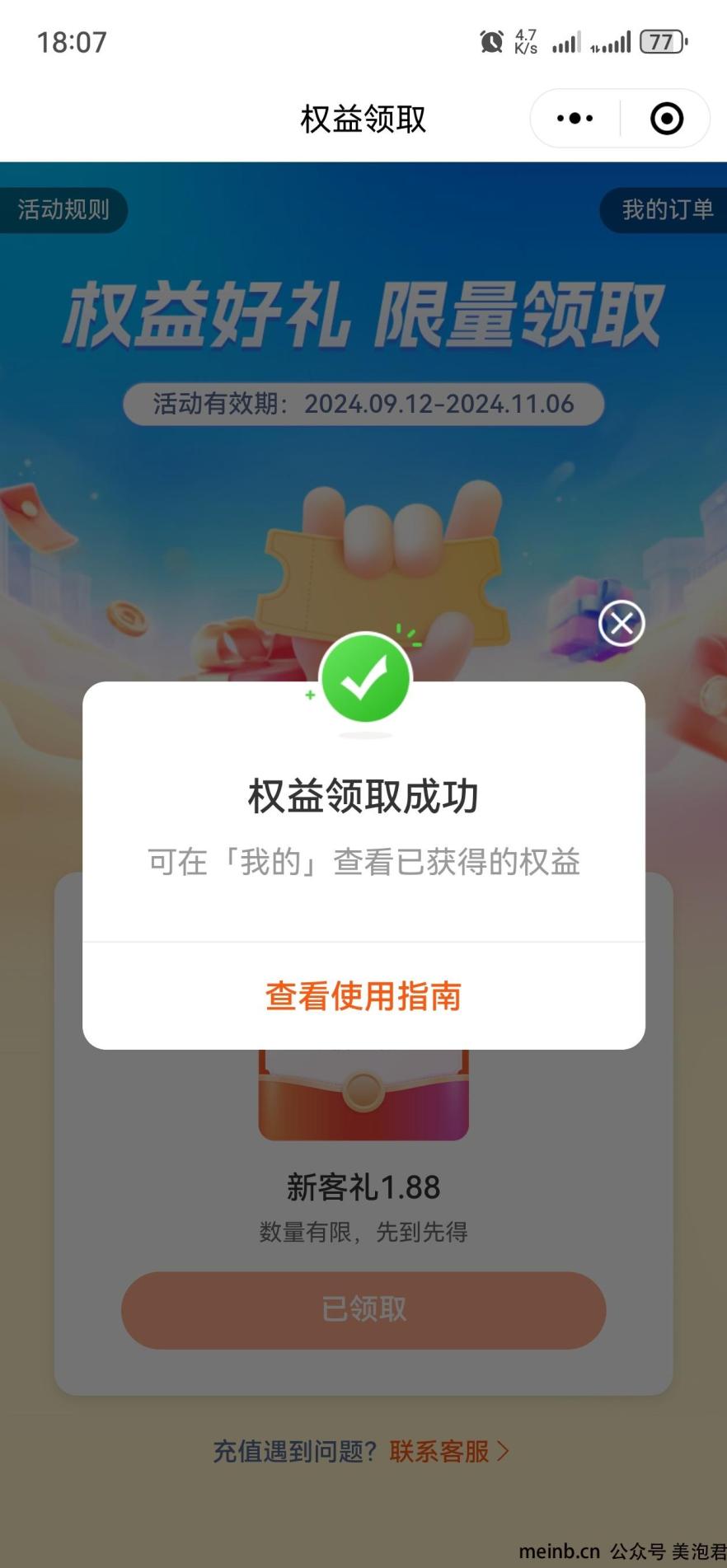Image resolution: width=727 pixels, height=1568 pixels.
Task: Contact support via 联系客服
Action: pyautogui.click(x=448, y=1451)
